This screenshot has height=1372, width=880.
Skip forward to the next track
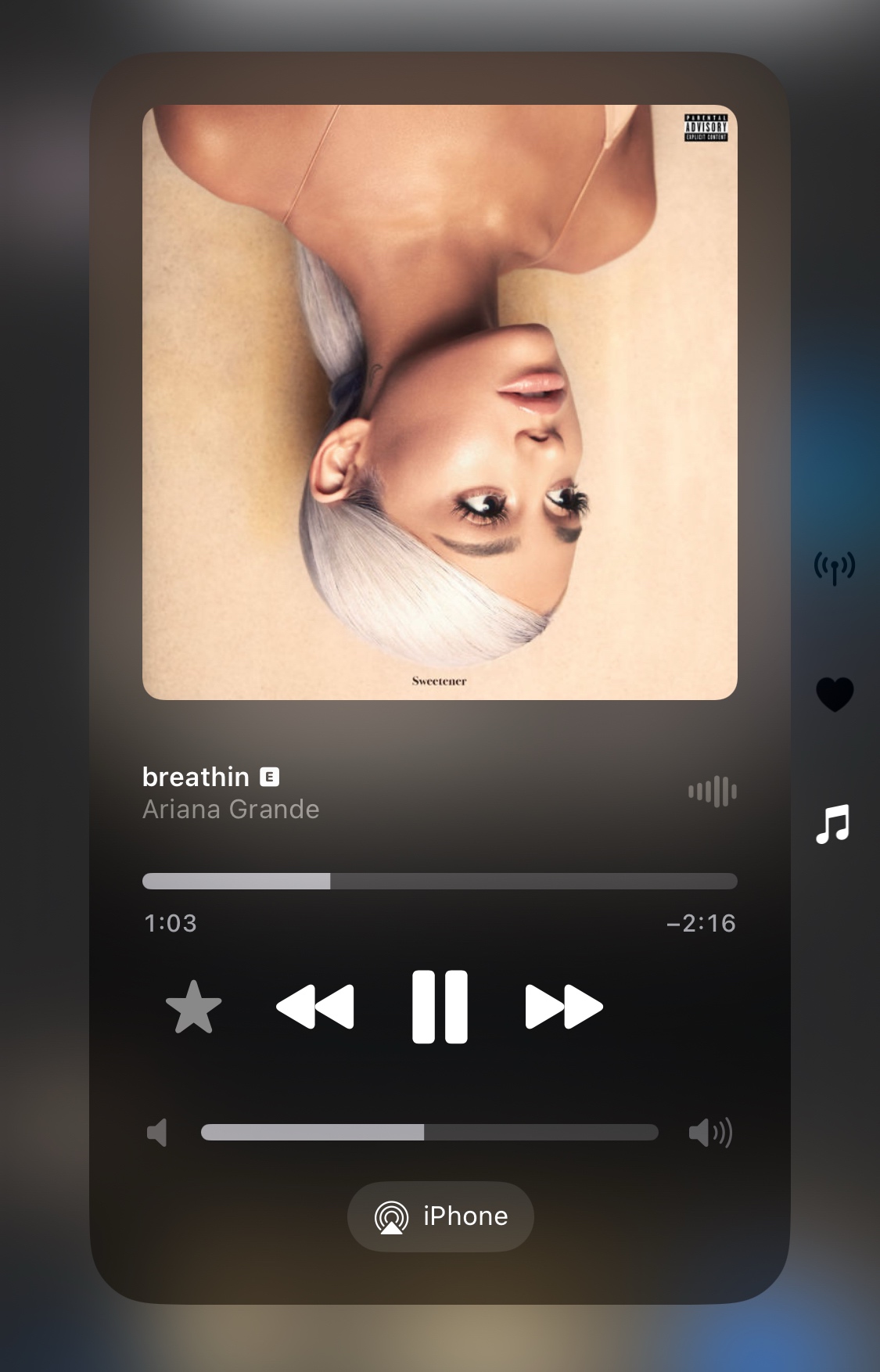tap(564, 1007)
